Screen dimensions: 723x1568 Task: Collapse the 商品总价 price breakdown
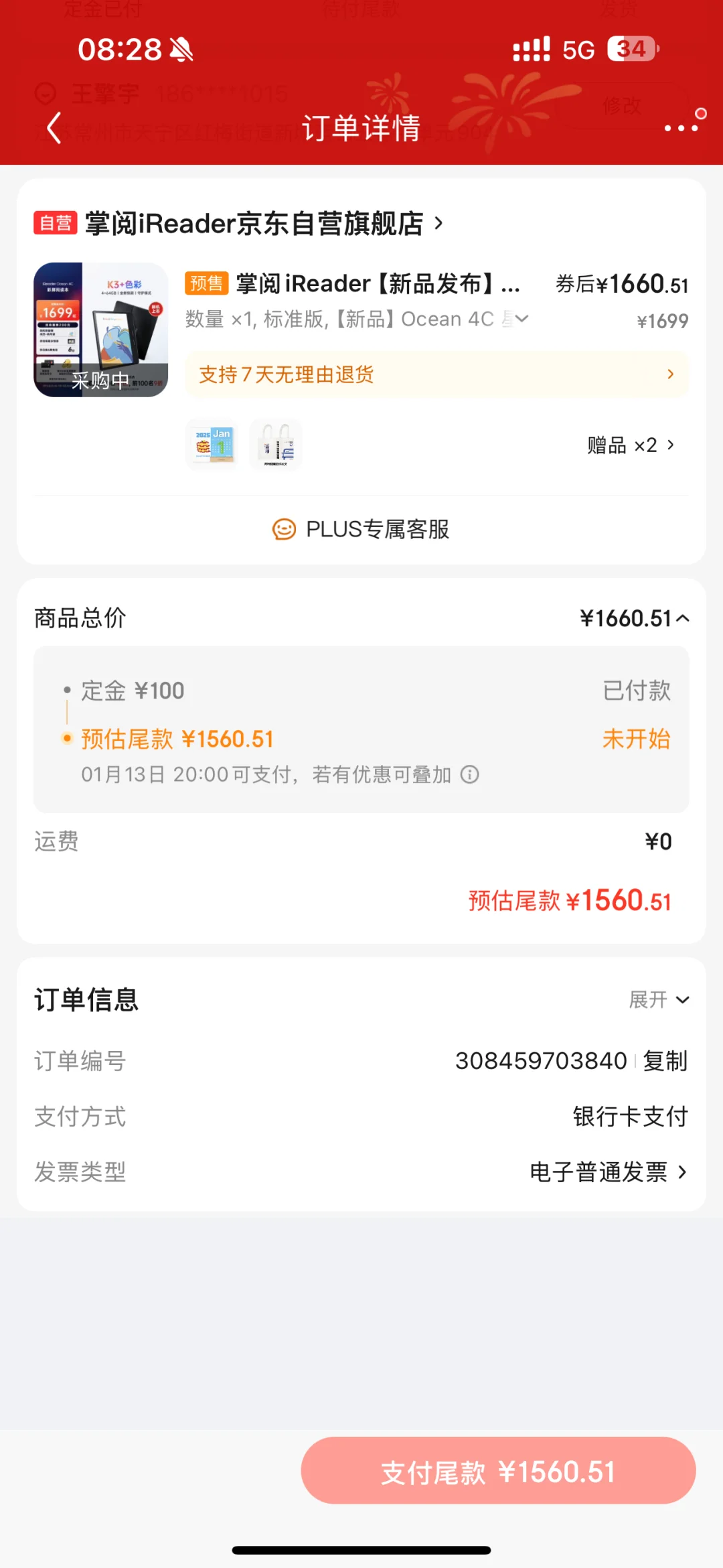(x=683, y=618)
